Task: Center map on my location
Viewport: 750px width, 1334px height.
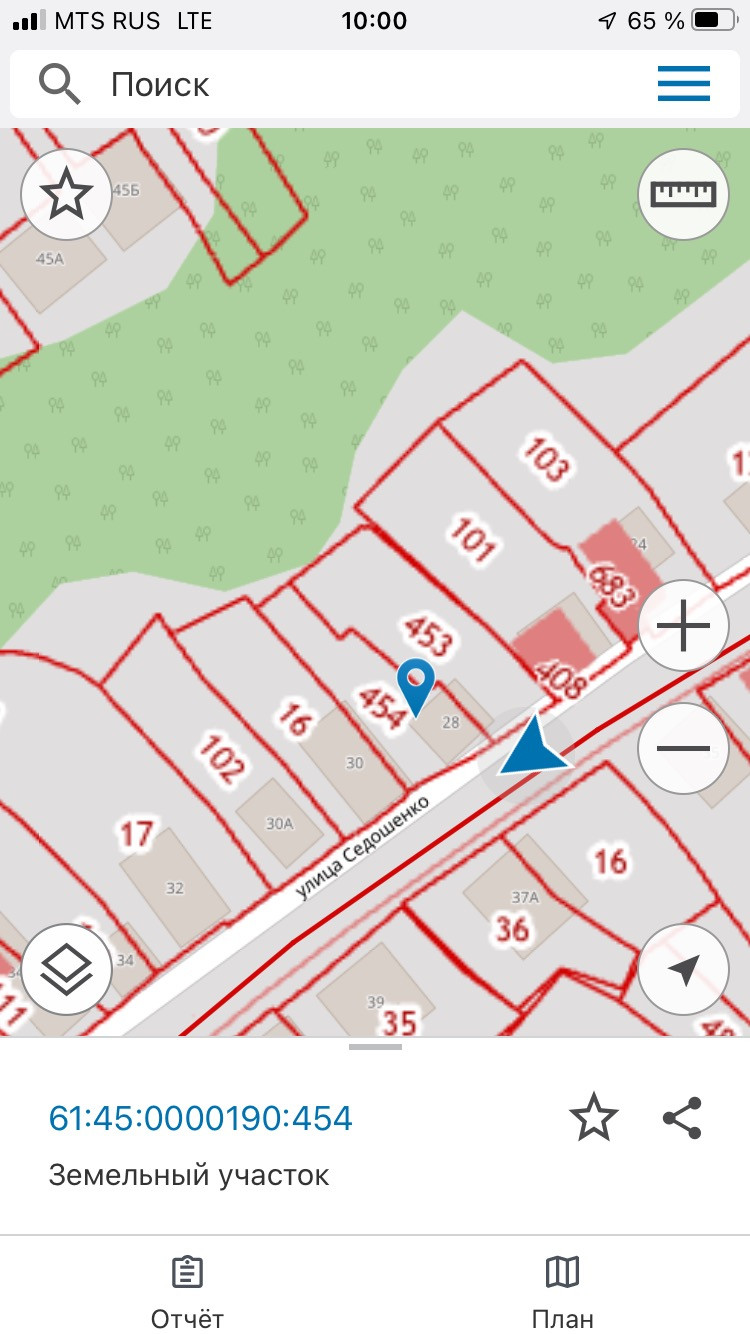Action: (x=684, y=969)
